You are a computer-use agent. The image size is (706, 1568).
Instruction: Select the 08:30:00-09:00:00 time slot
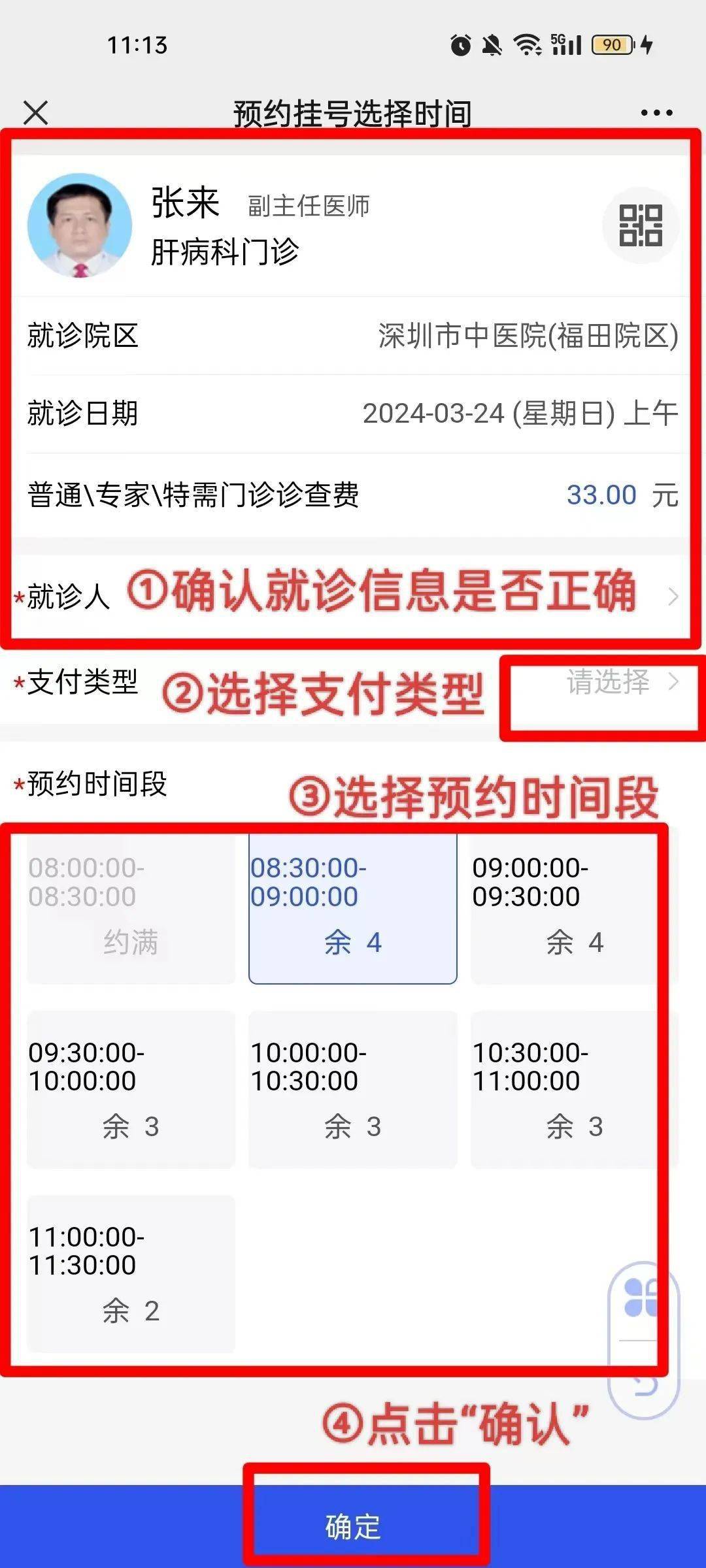tap(352, 908)
